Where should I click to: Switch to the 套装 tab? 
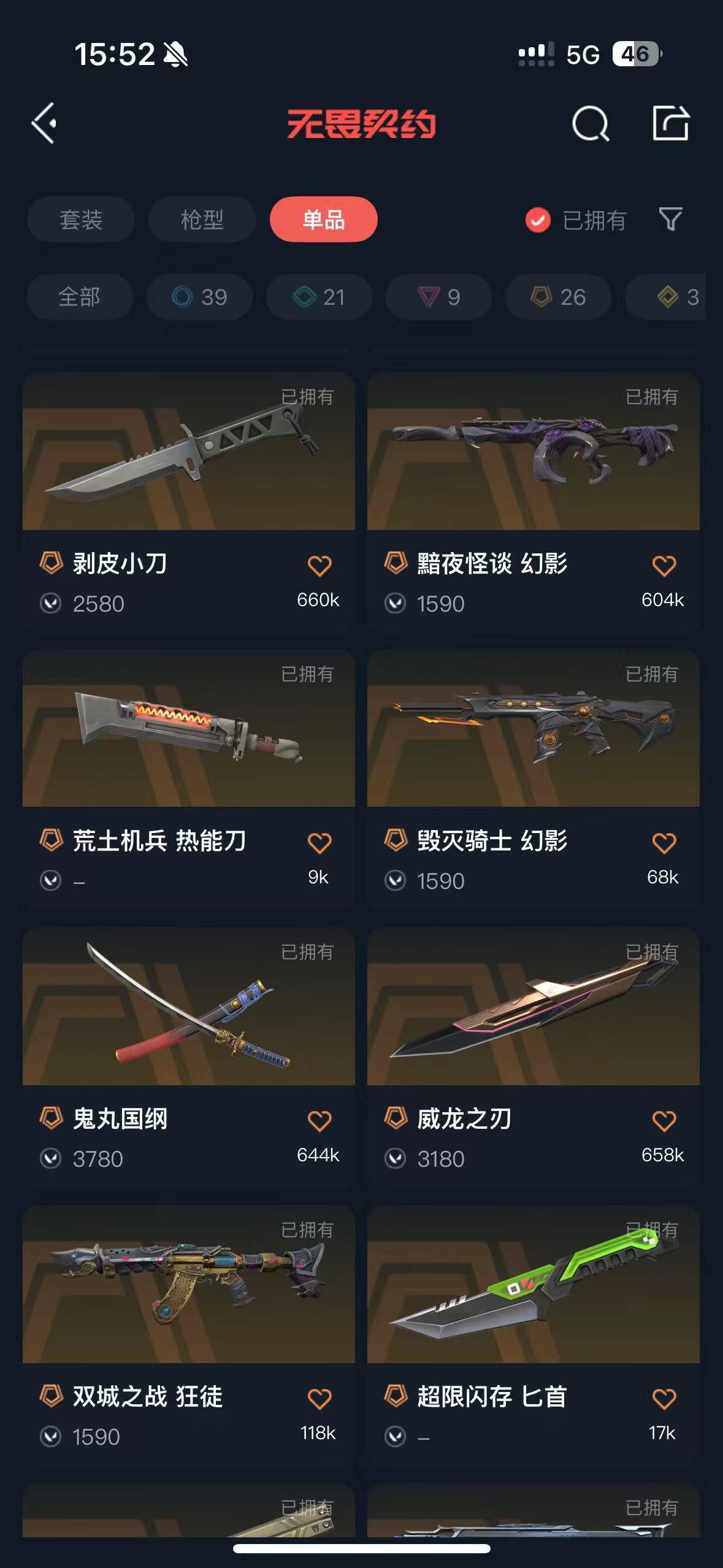[80, 220]
